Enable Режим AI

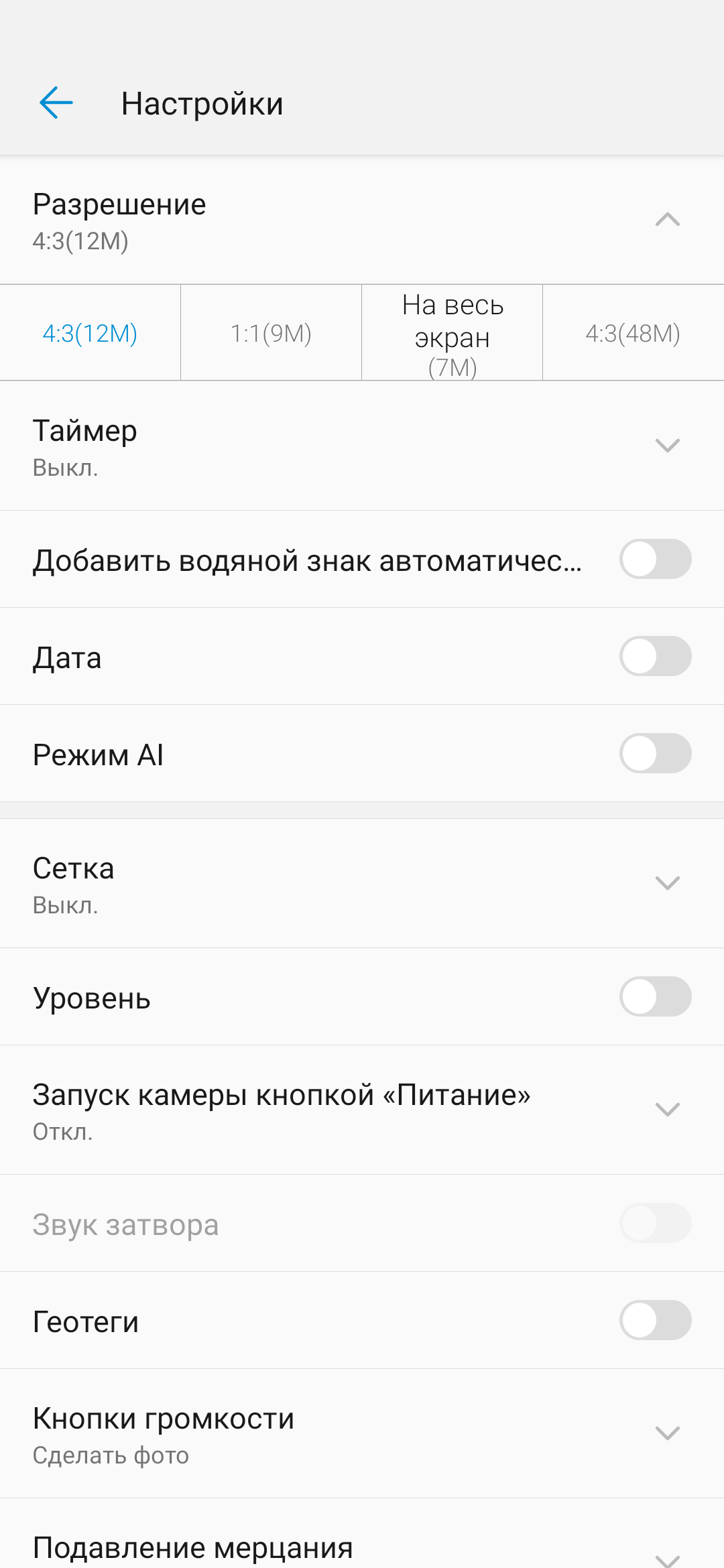(655, 753)
